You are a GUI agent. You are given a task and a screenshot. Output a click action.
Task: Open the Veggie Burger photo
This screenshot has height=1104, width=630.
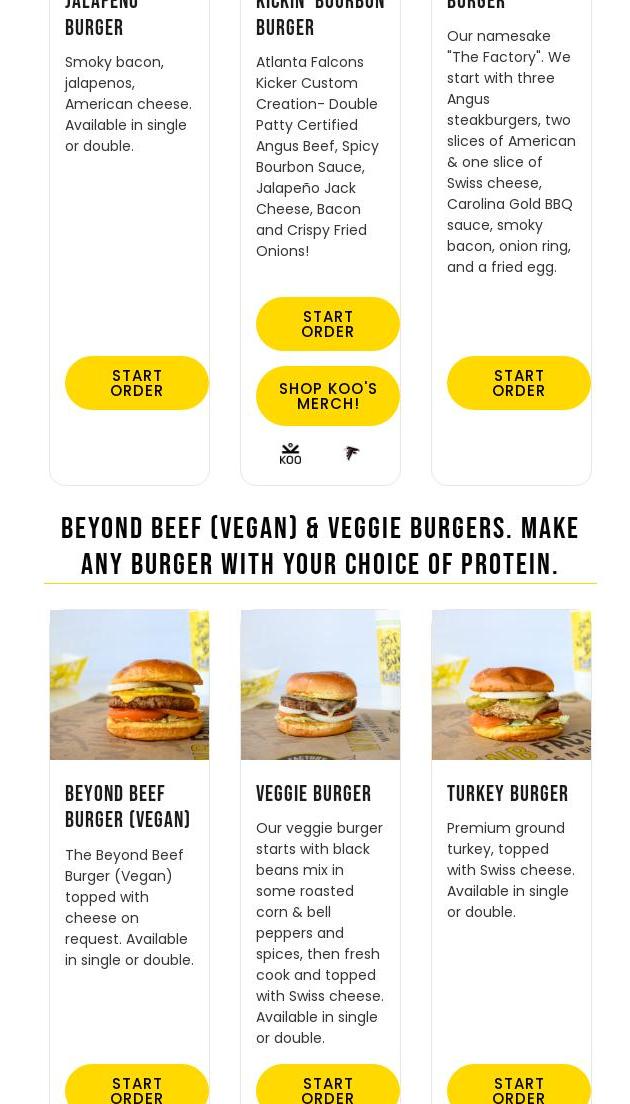[x=320, y=685]
